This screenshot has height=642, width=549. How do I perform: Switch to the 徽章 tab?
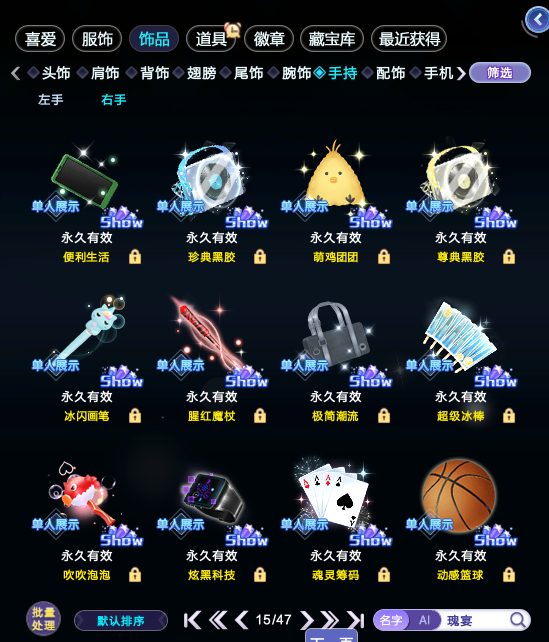pos(269,39)
